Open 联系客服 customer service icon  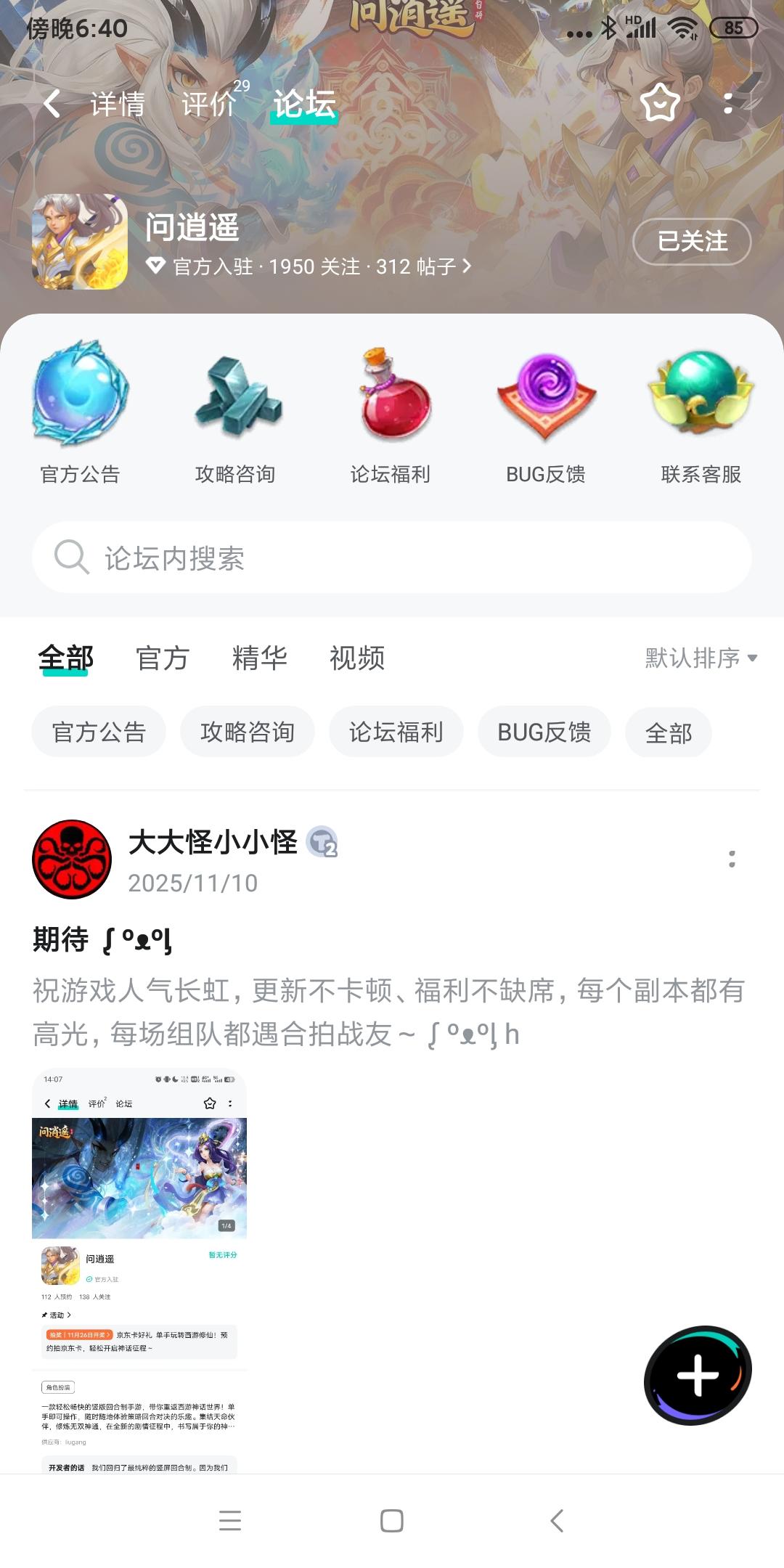tap(701, 403)
